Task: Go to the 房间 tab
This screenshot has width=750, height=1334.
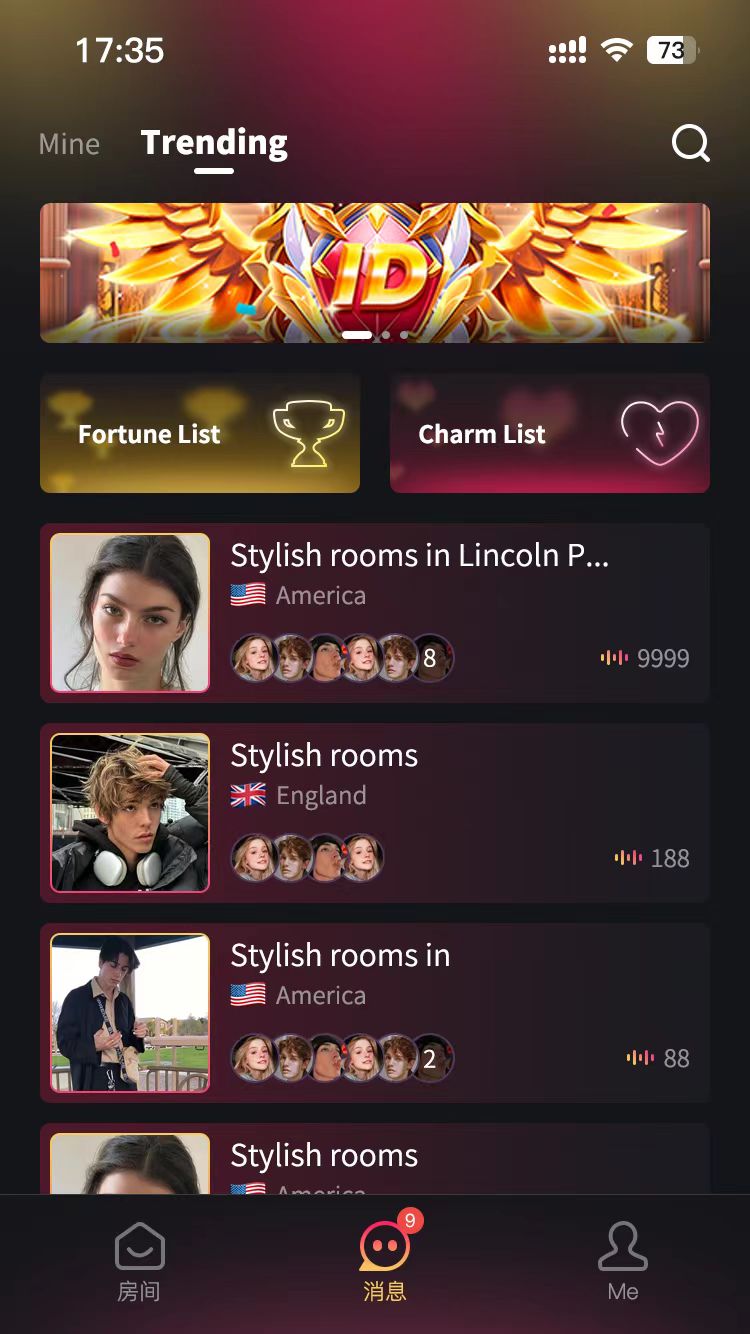Action: tap(139, 1262)
